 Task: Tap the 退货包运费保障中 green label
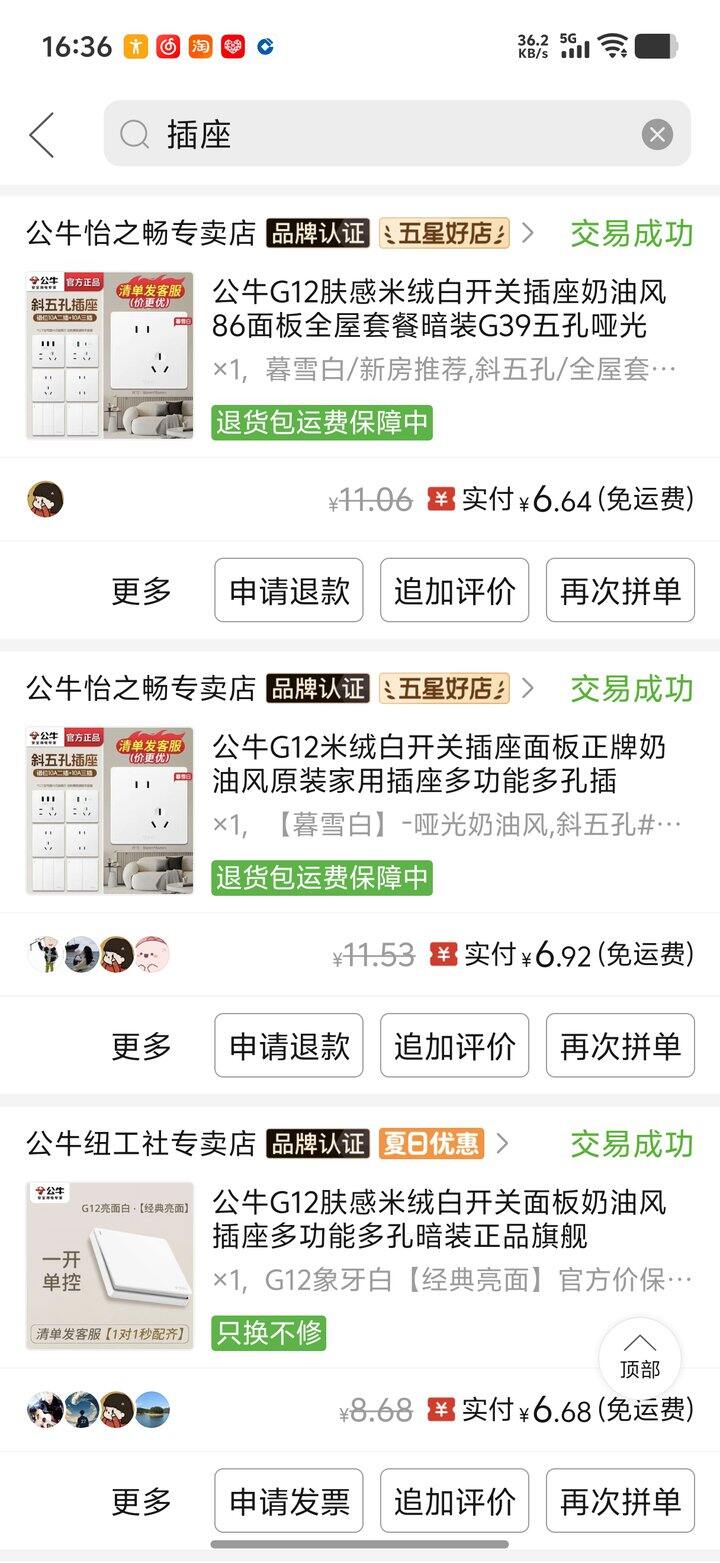[321, 425]
